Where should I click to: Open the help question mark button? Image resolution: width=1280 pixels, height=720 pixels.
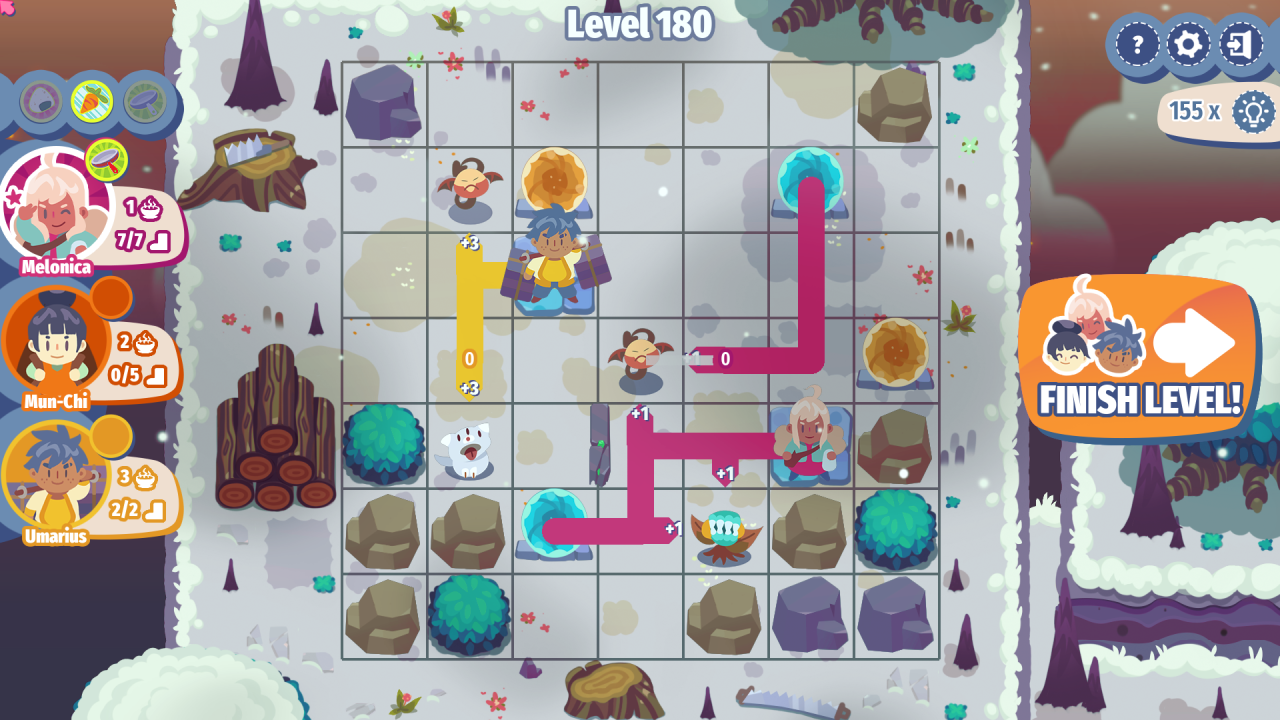[x=1137, y=45]
